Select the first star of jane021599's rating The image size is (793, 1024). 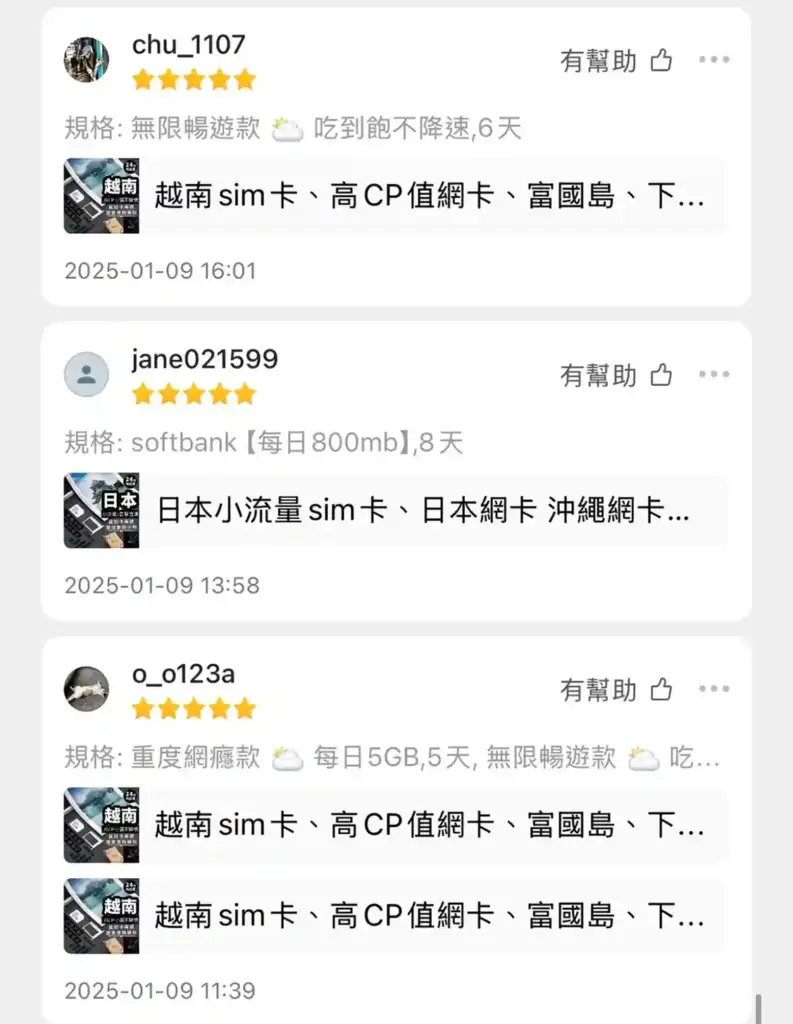pyautogui.click(x=142, y=393)
